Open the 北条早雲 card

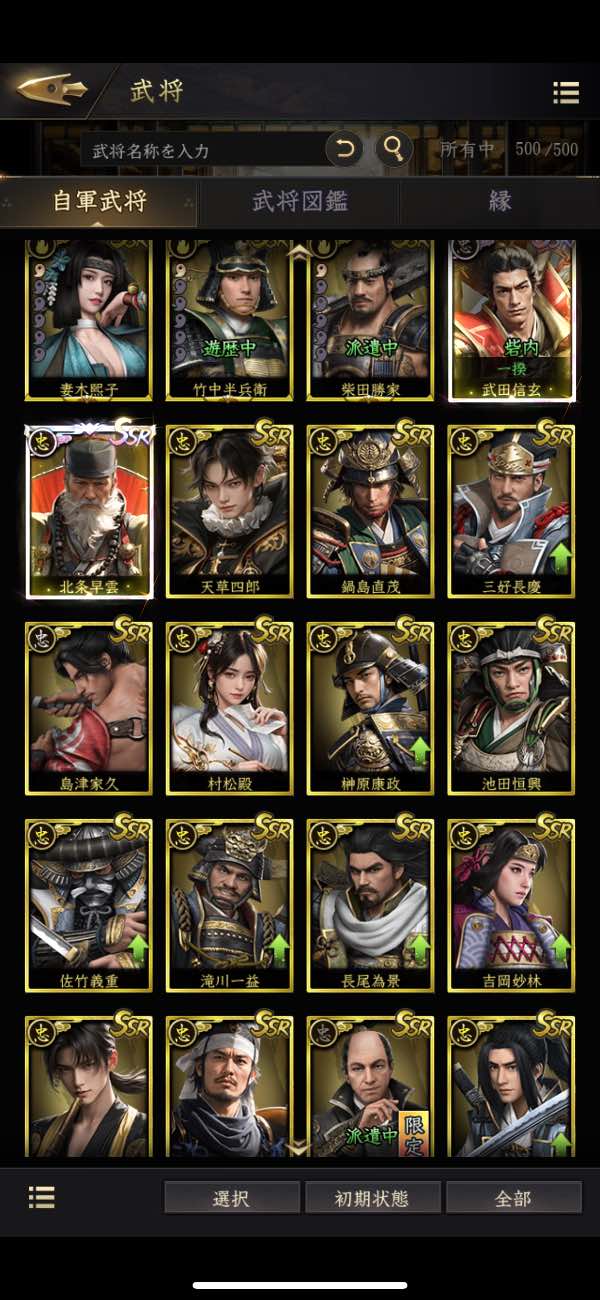point(89,510)
